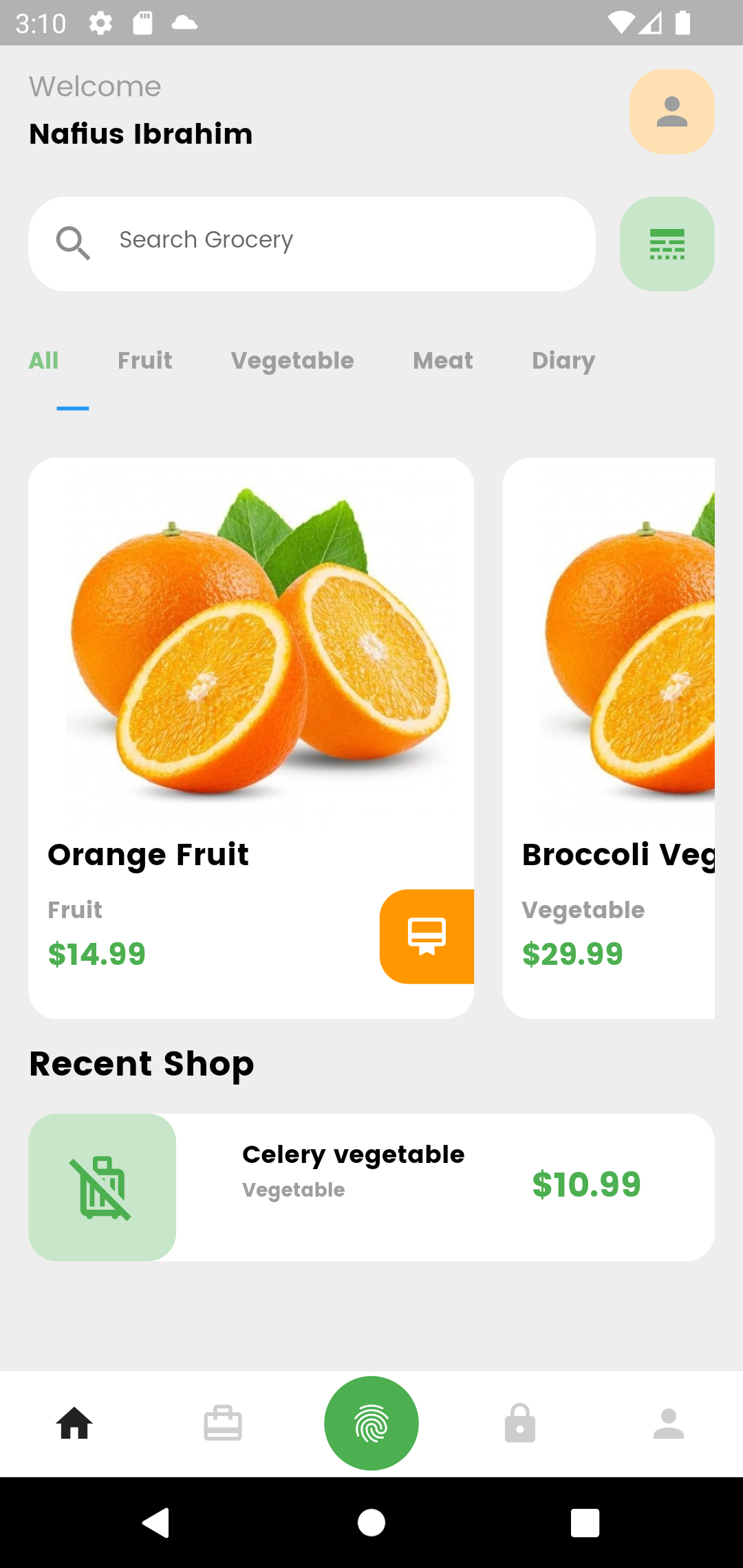Click inside the Search Grocery field
The width and height of the screenshot is (743, 1568).
tap(310, 242)
